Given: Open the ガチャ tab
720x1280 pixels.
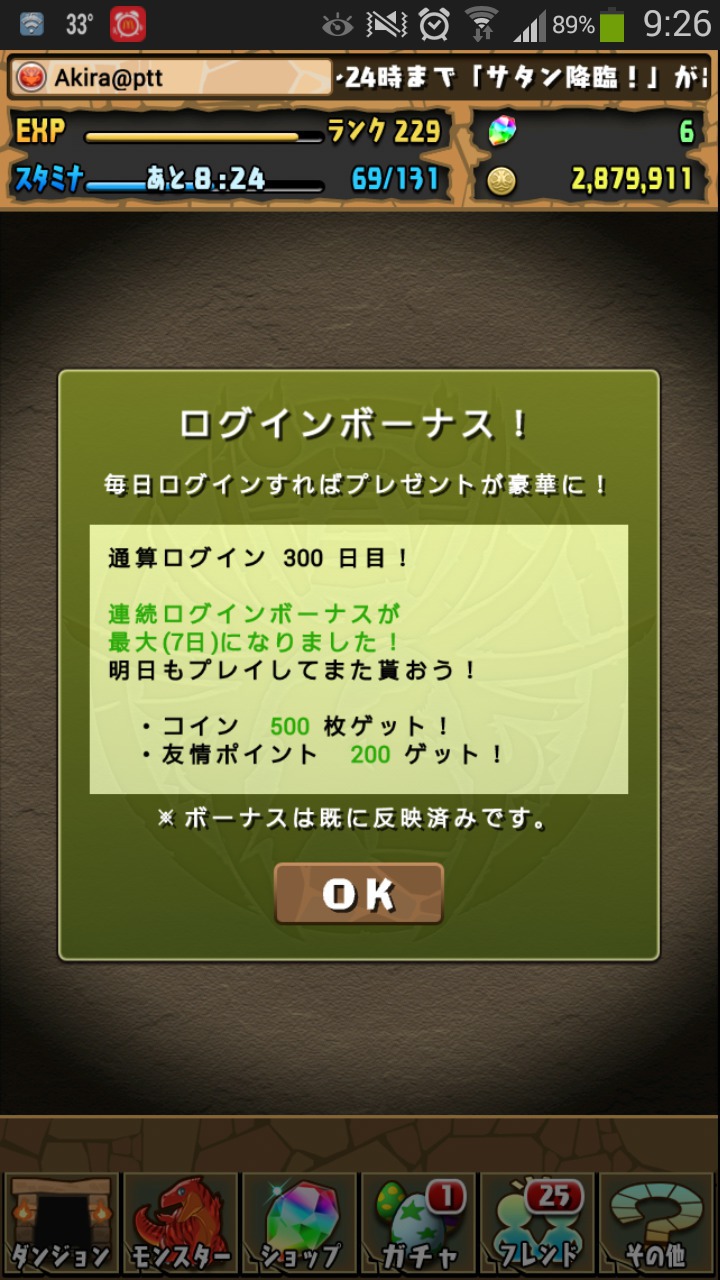Looking at the screenshot, I should click(x=419, y=1223).
